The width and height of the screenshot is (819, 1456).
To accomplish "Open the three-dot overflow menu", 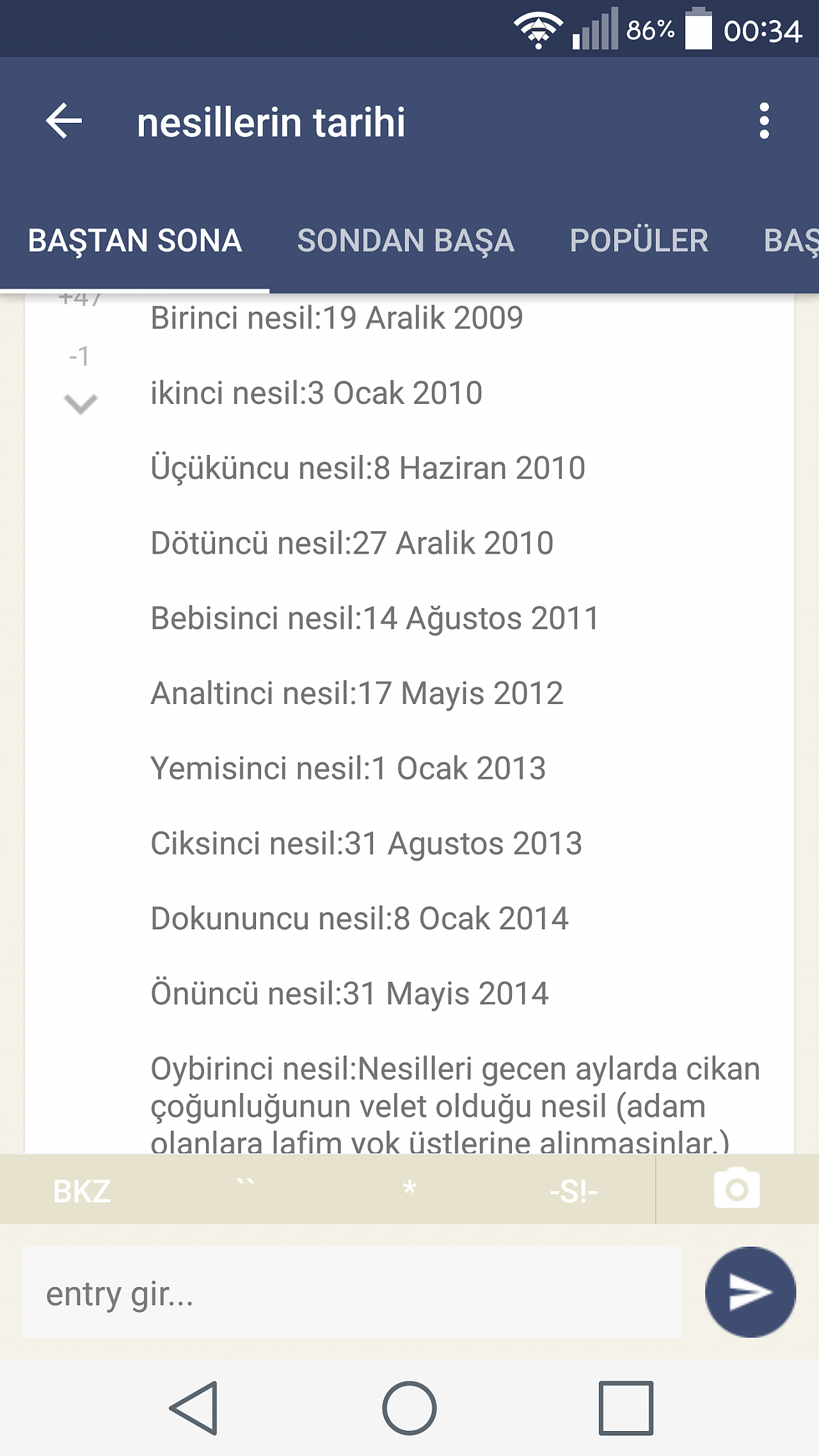I will (763, 121).
